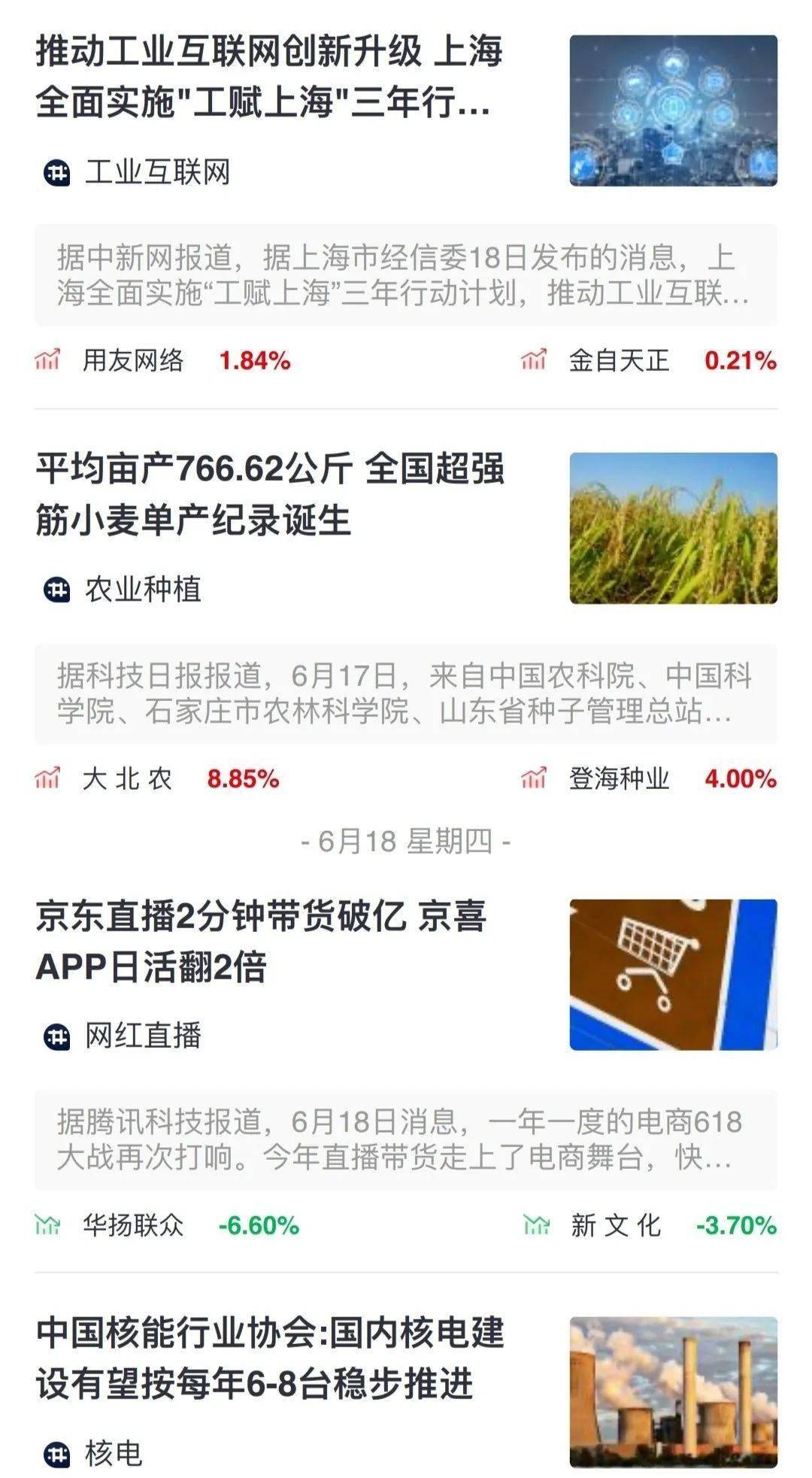View 大北农 stock quote

[x=127, y=778]
